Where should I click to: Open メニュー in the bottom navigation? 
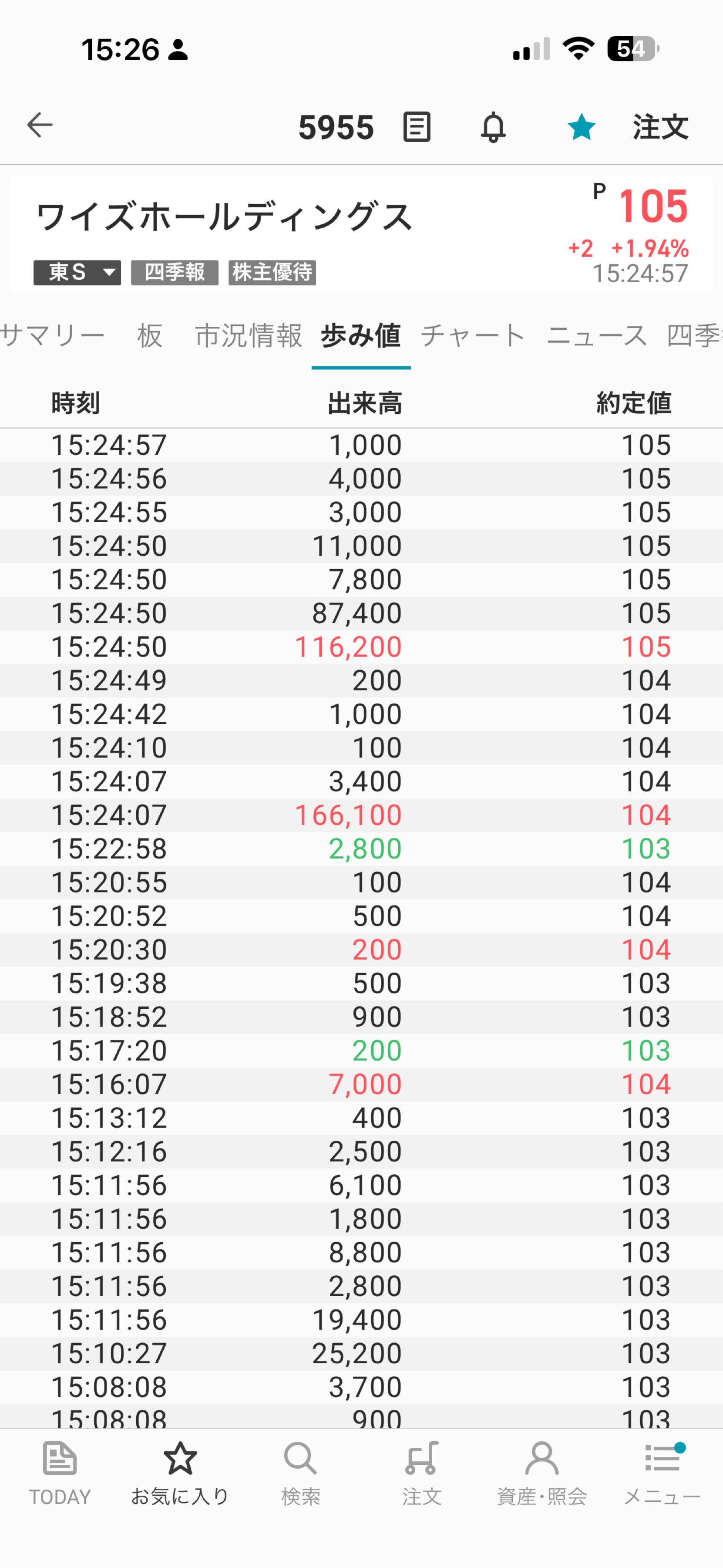(x=662, y=1473)
